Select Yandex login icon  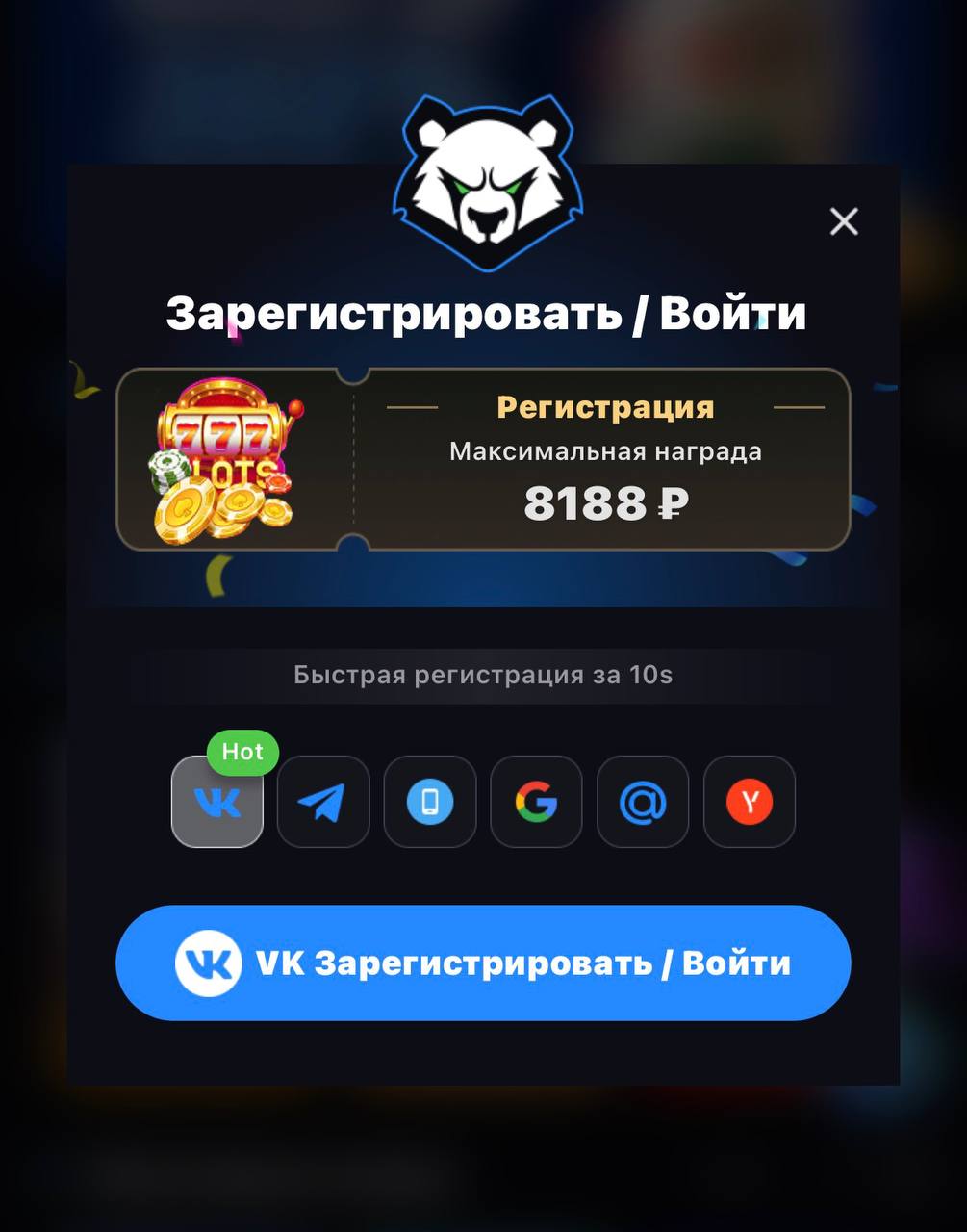pos(750,802)
